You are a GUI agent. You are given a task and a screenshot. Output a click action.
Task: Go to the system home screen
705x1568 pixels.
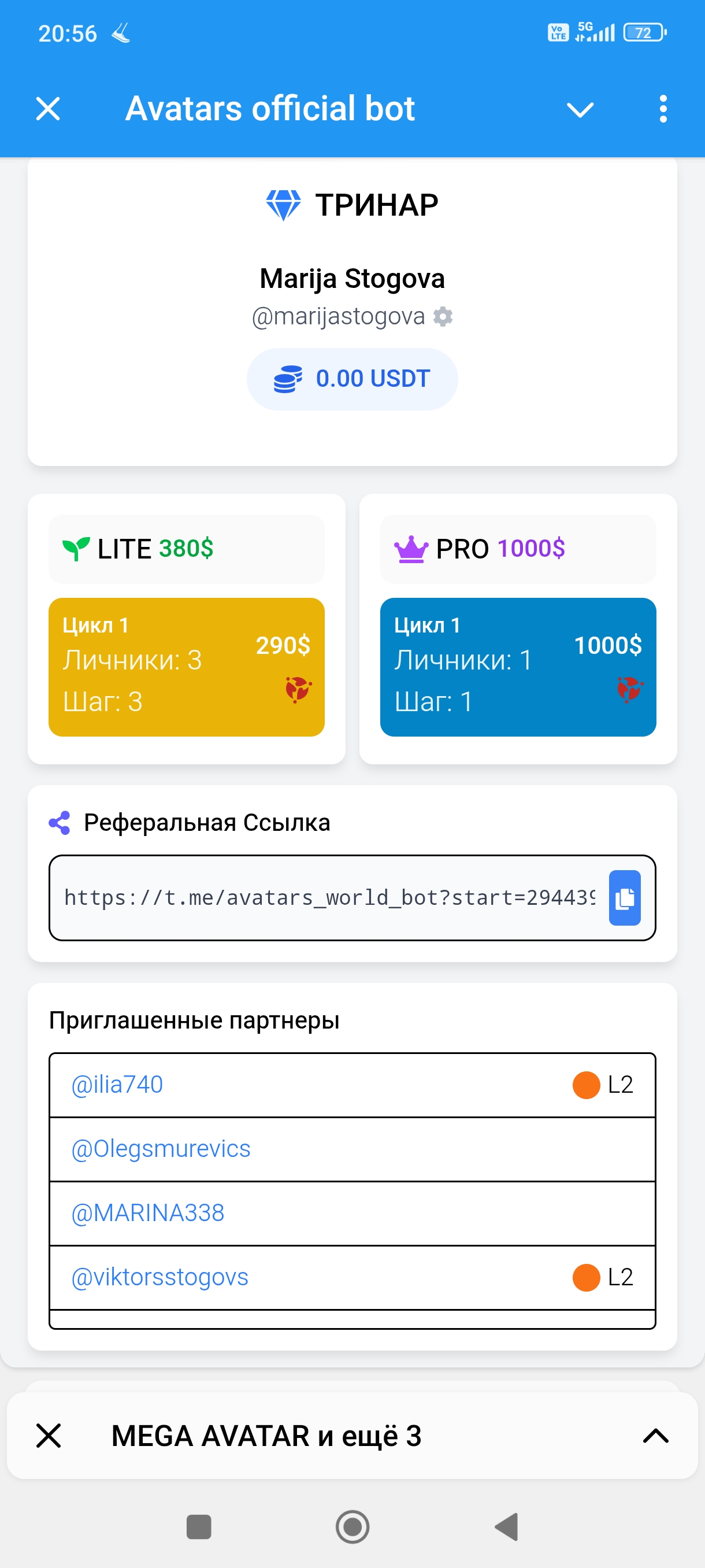pos(352,1526)
